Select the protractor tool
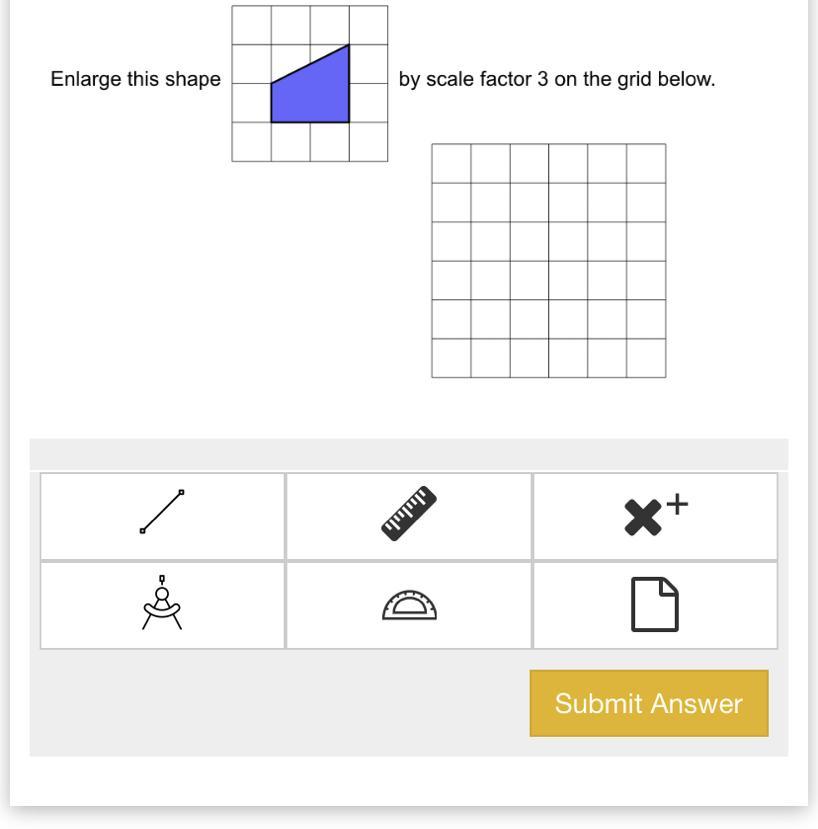The image size is (818, 829). [409, 605]
